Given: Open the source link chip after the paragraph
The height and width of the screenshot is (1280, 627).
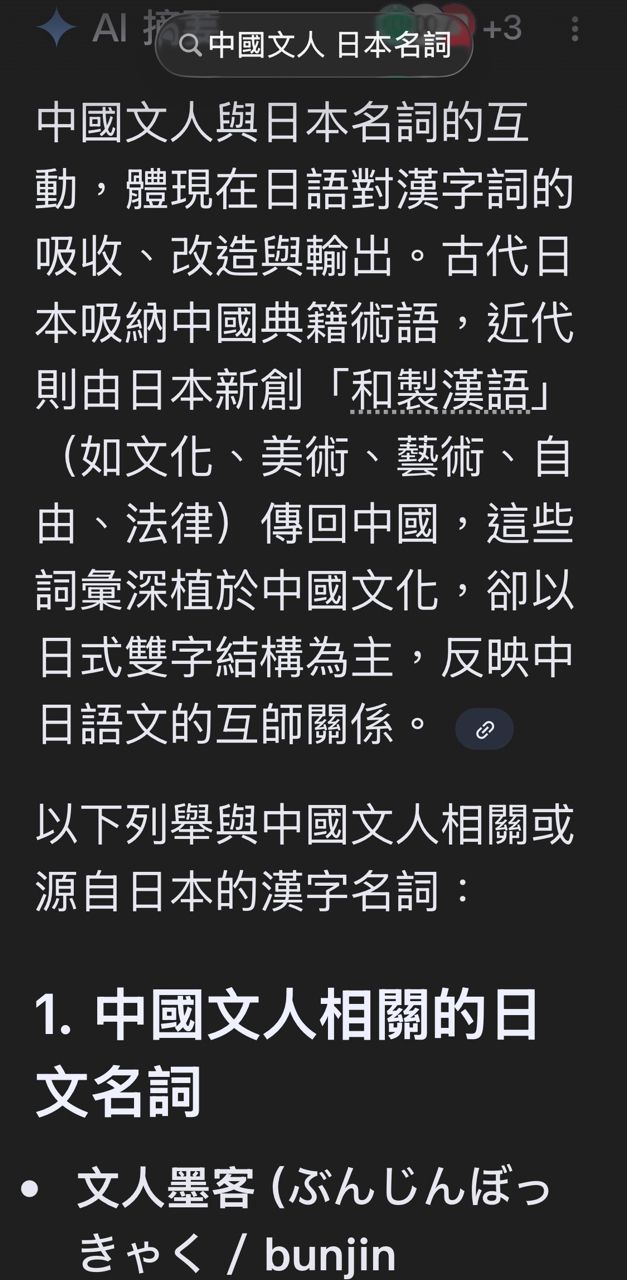Looking at the screenshot, I should pyautogui.click(x=484, y=729).
